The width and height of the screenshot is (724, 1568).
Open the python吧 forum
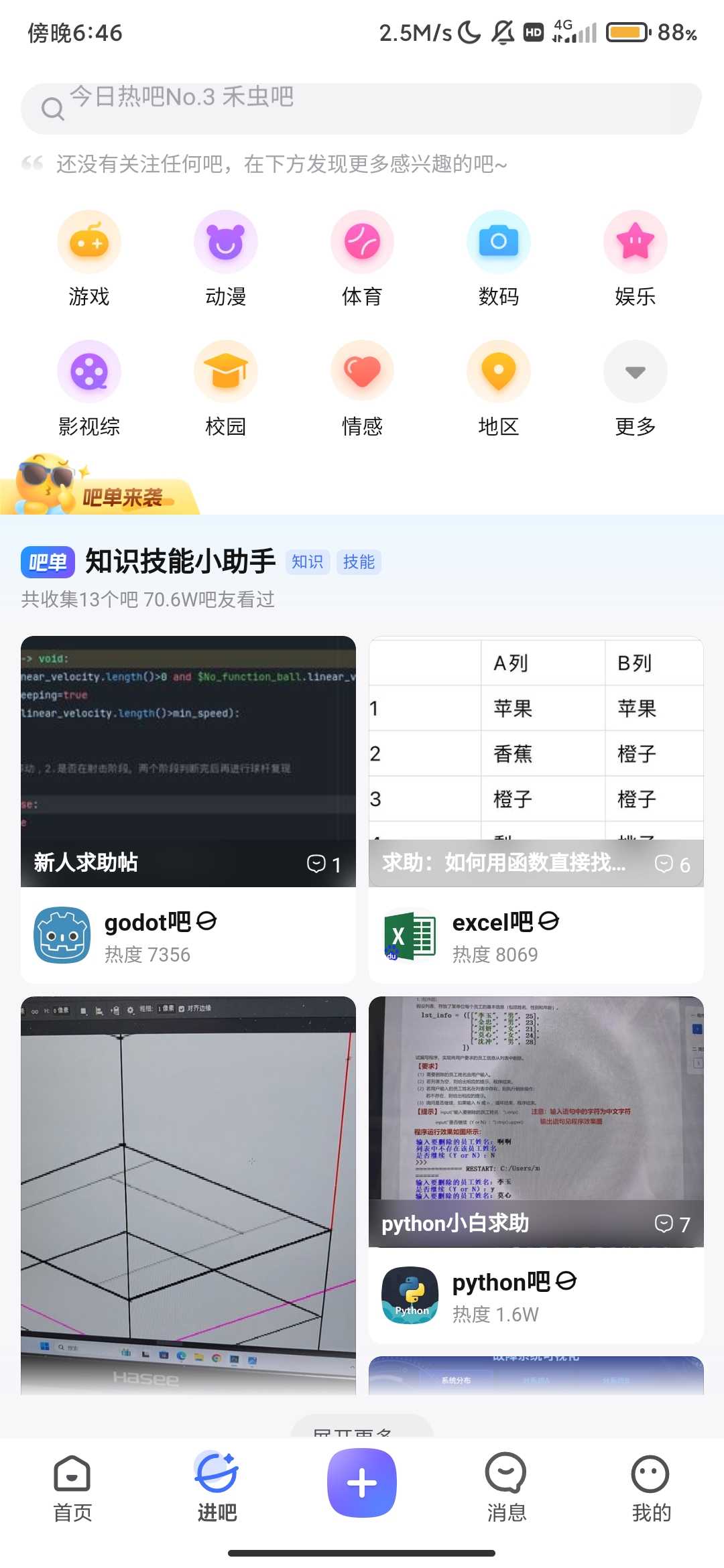tap(536, 1295)
